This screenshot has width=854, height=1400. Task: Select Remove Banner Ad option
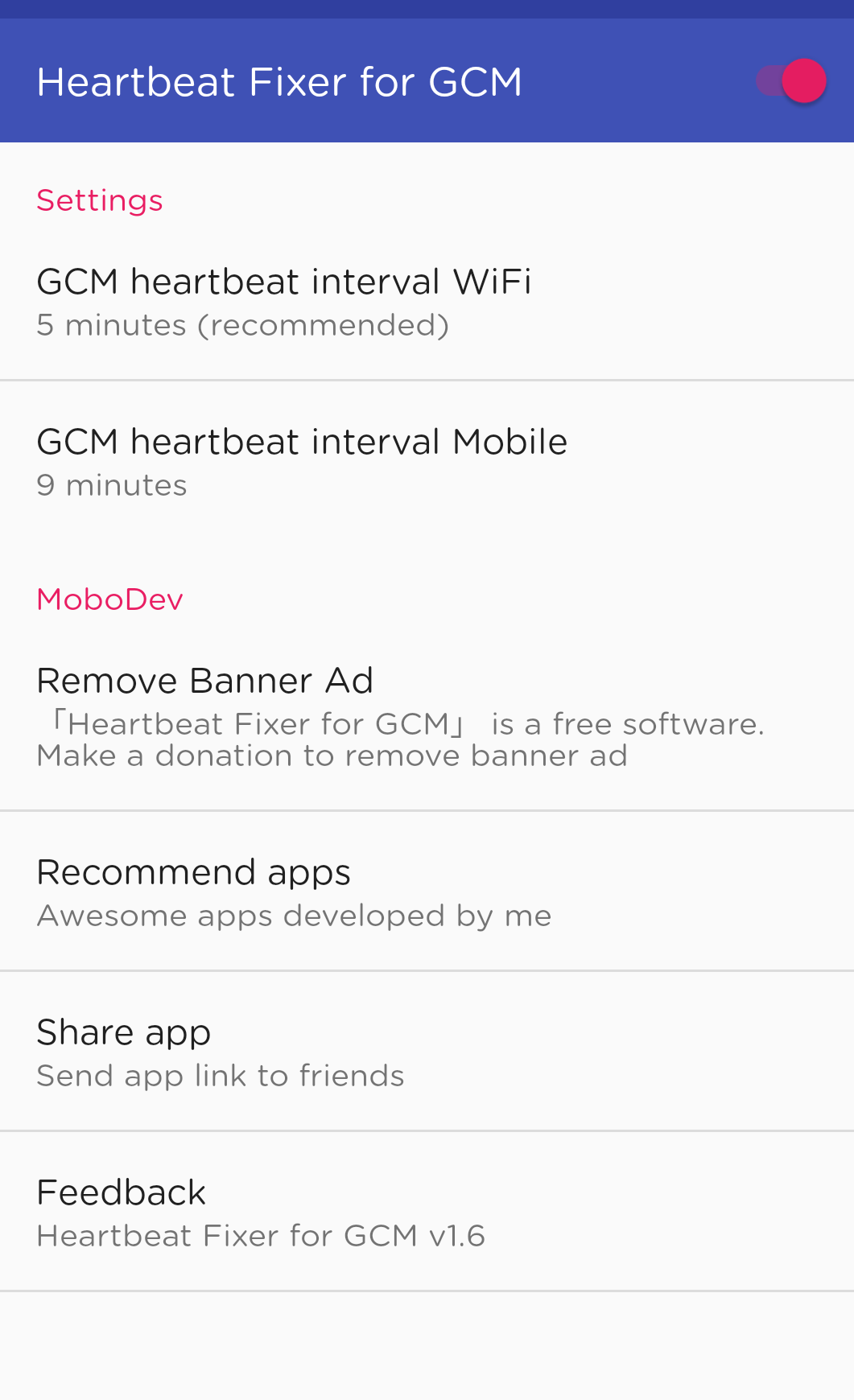pyautogui.click(x=427, y=716)
